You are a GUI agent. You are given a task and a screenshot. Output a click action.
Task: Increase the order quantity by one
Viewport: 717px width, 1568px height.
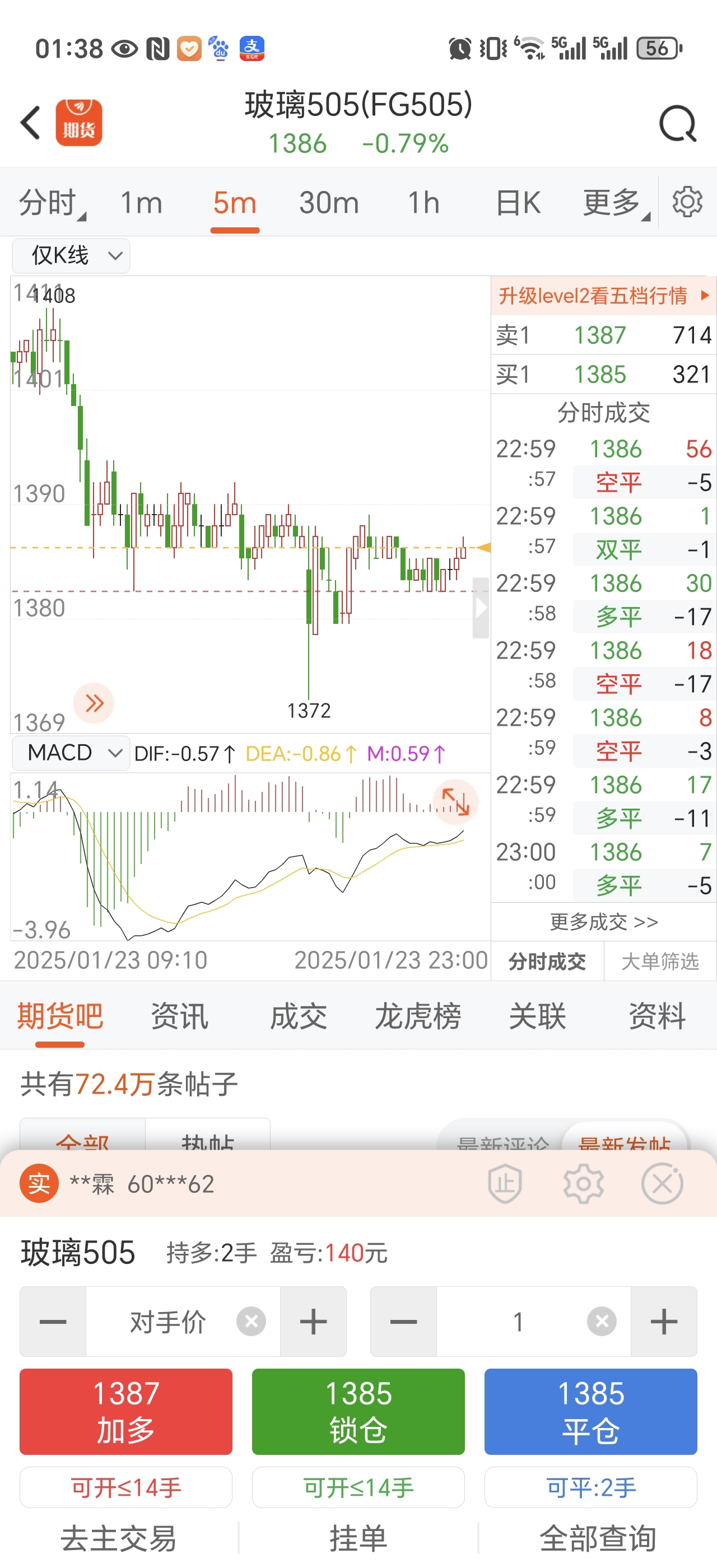point(663,1322)
